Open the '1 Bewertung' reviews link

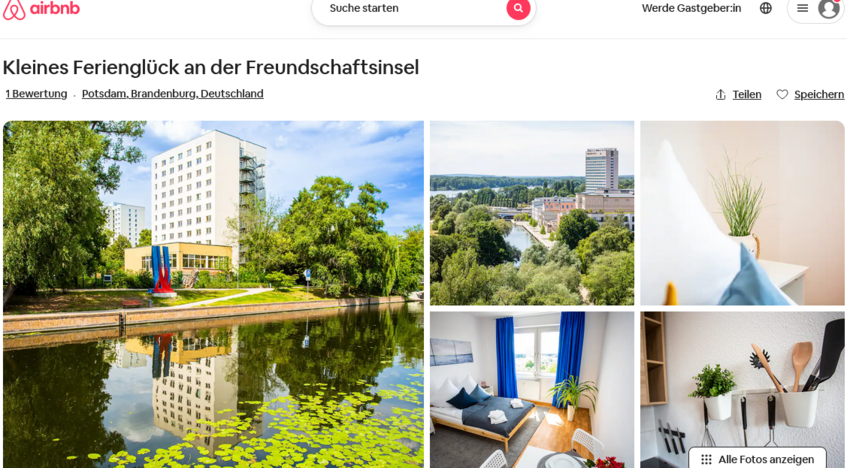(36, 94)
